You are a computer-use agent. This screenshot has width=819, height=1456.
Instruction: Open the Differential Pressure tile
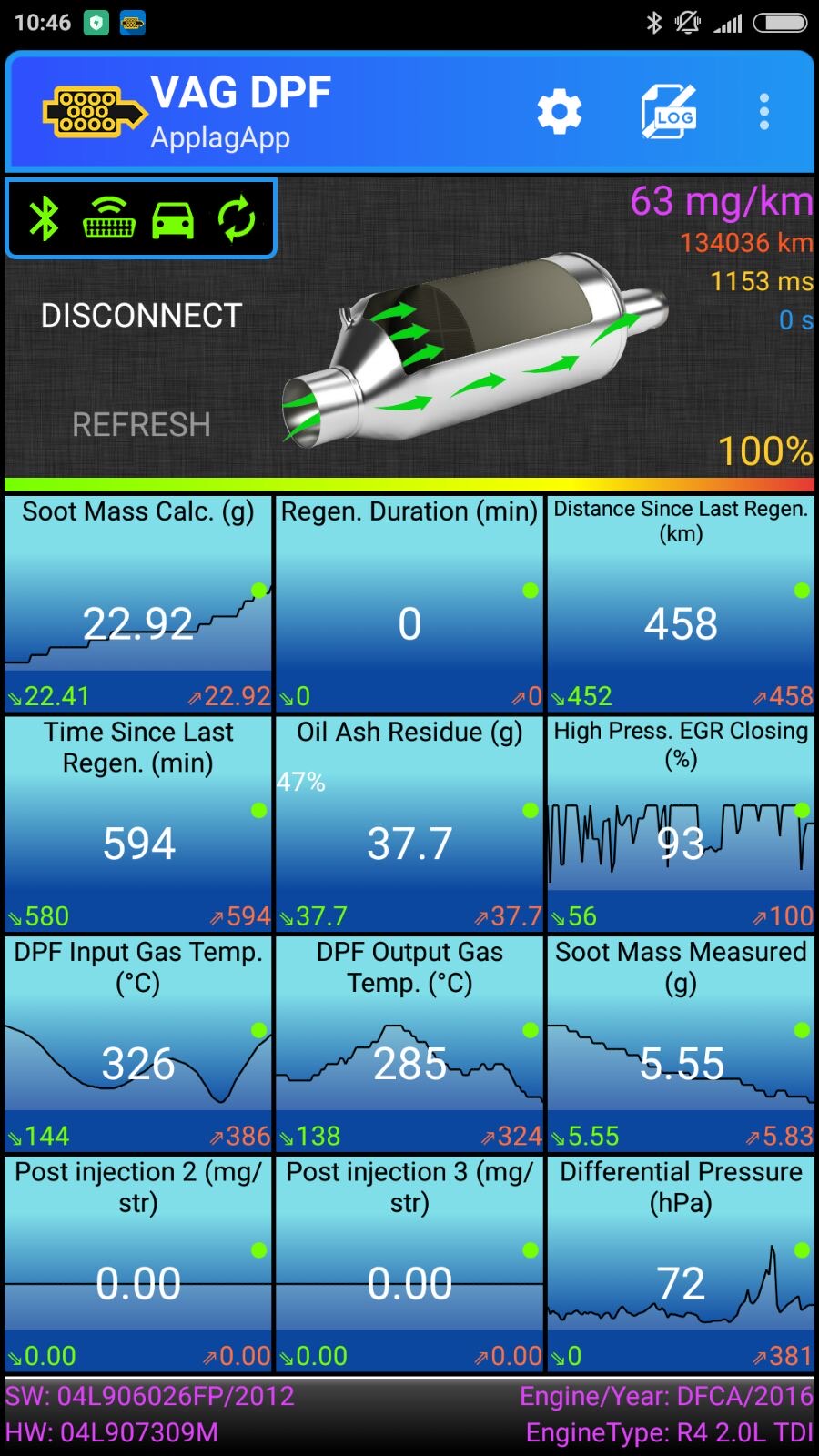pyautogui.click(x=681, y=1264)
